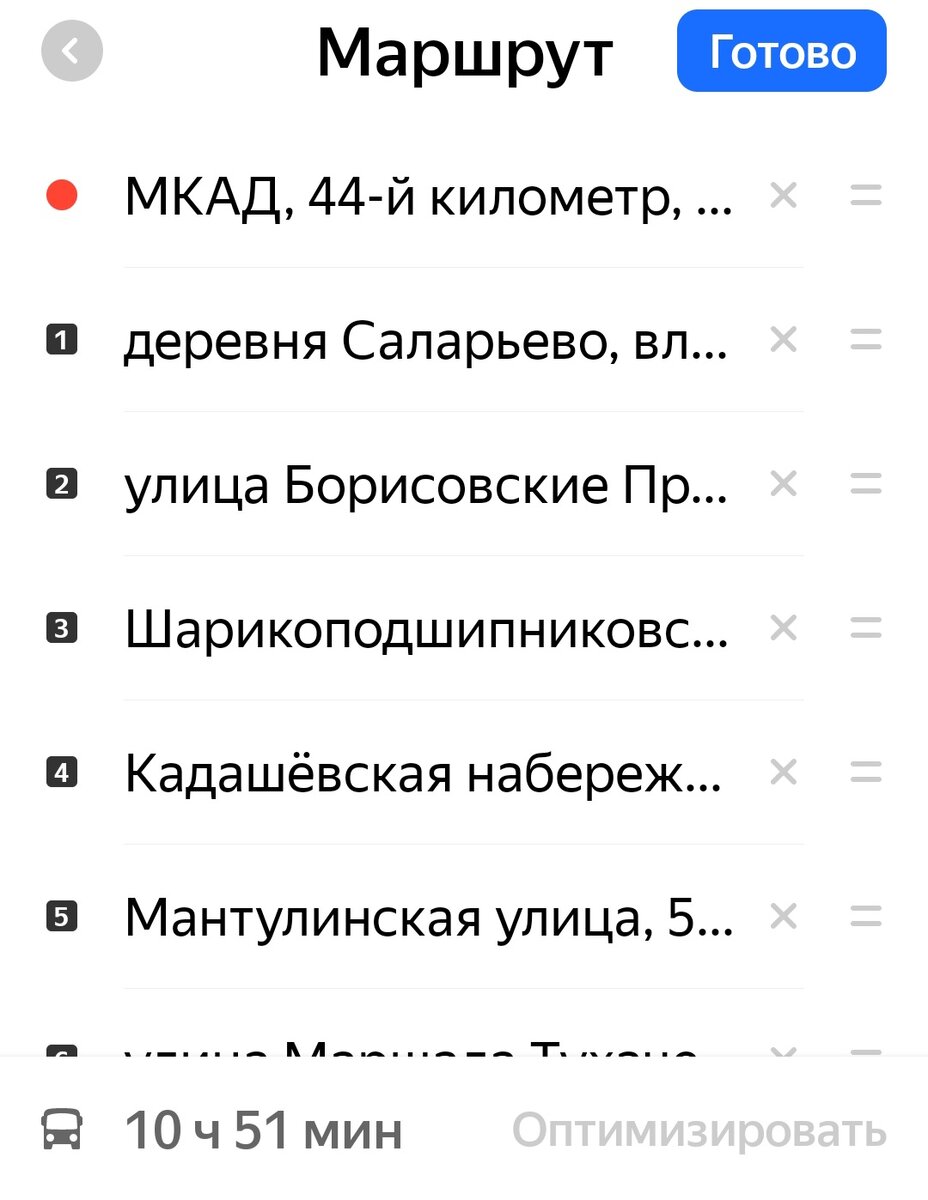This screenshot has height=1200, width=928.
Task: Tap the Оптимизировать route button
Action: click(699, 1131)
